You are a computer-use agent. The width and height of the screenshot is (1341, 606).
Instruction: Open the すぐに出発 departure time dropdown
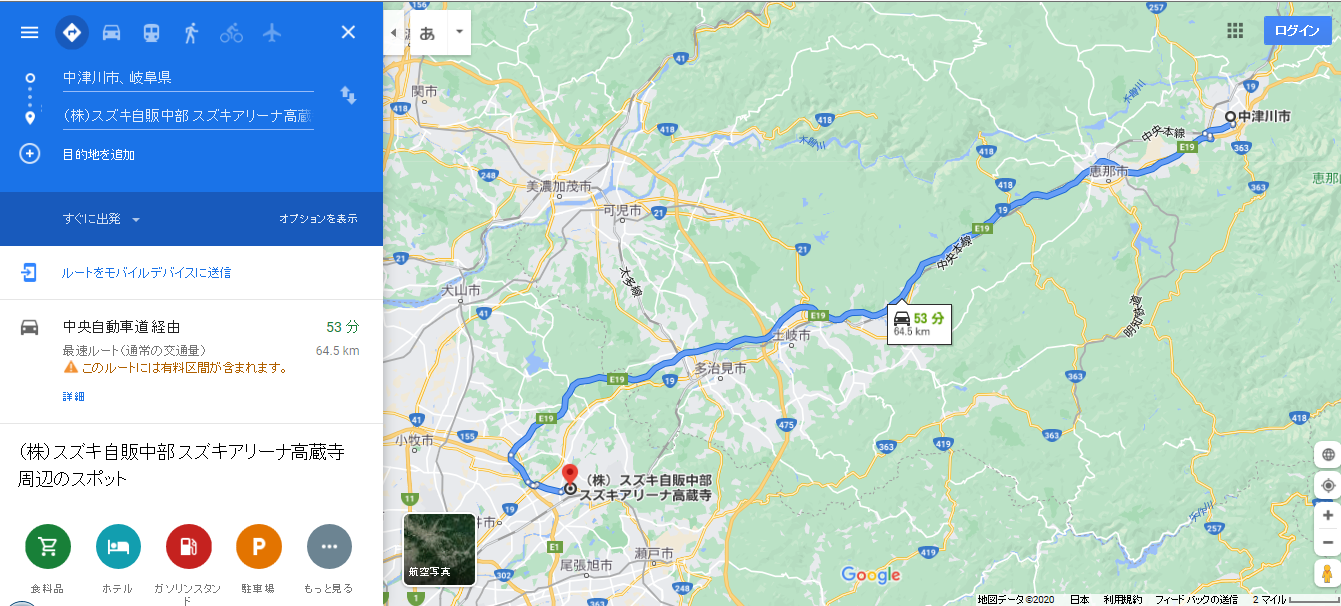[x=101, y=219]
